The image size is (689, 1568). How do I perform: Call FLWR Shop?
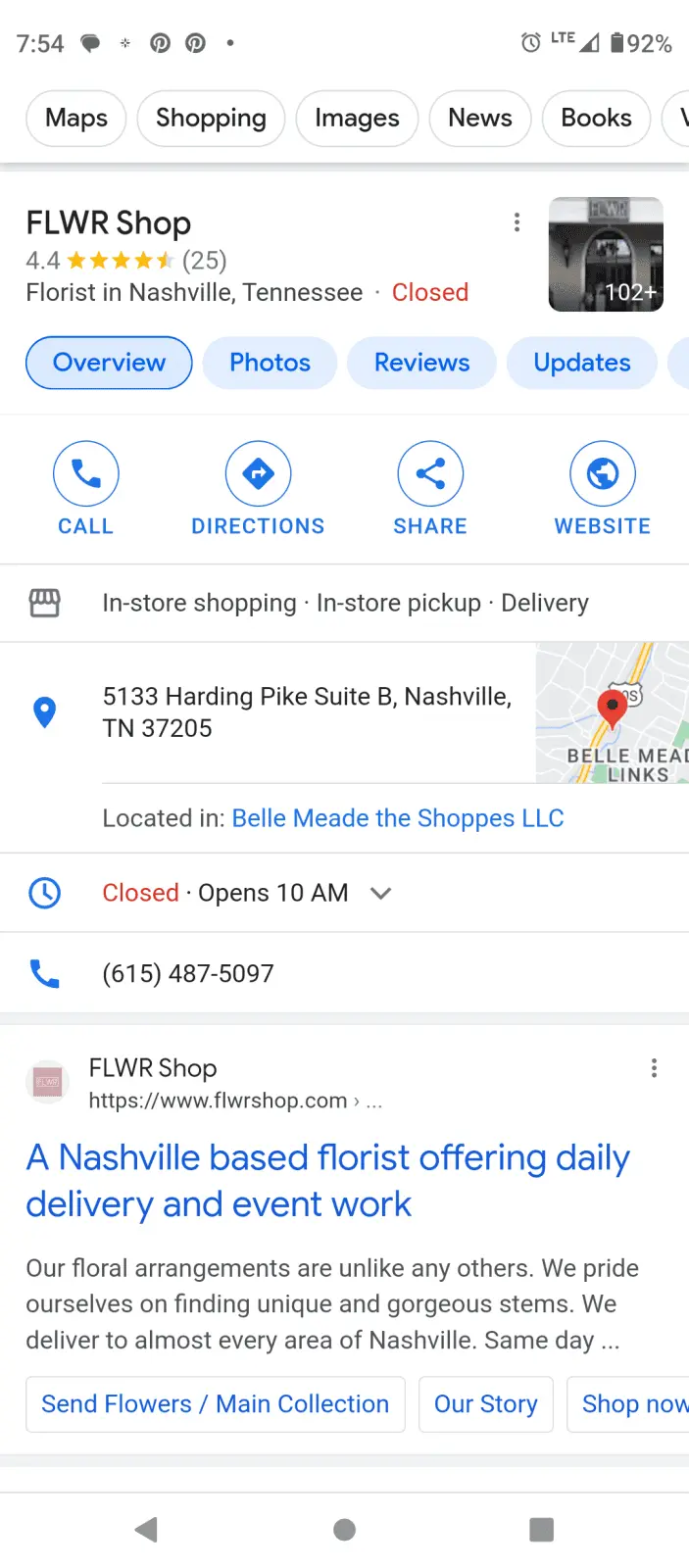(x=86, y=488)
